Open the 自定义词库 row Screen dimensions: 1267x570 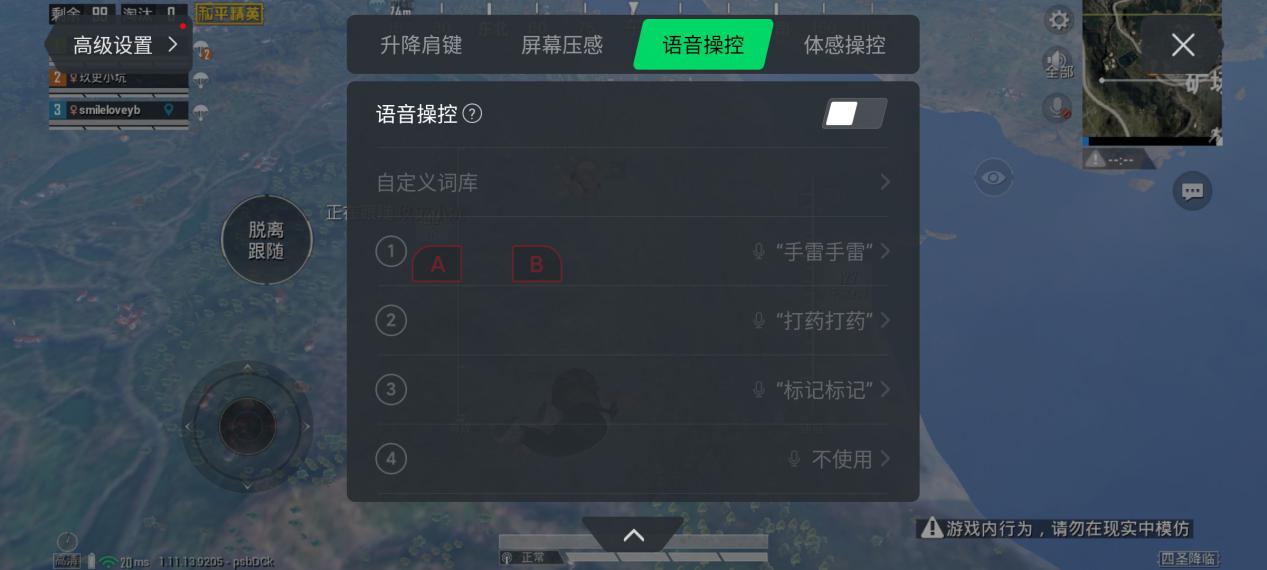(x=632, y=183)
